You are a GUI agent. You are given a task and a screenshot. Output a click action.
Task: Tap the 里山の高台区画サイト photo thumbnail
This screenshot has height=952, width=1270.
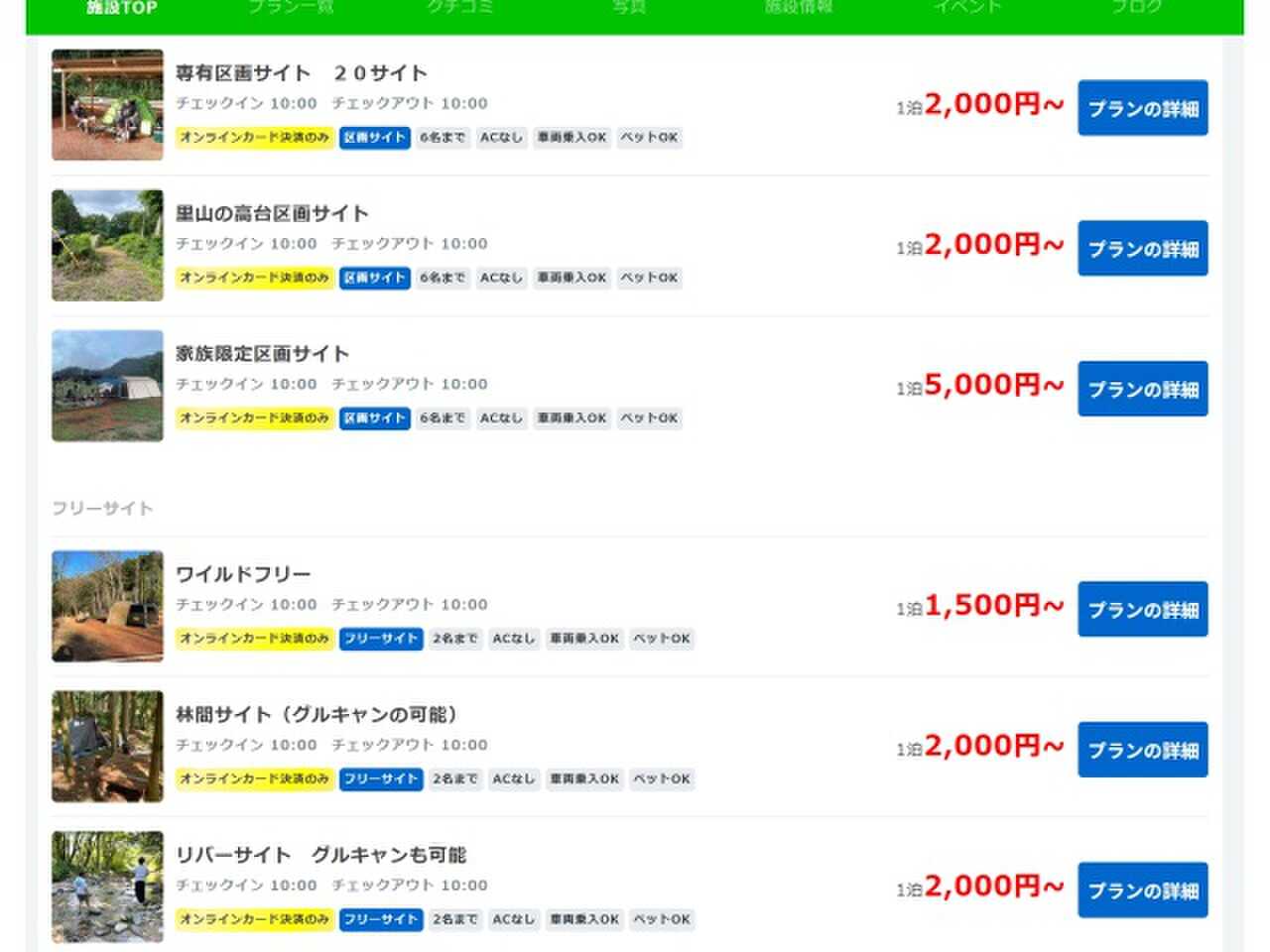tap(107, 246)
